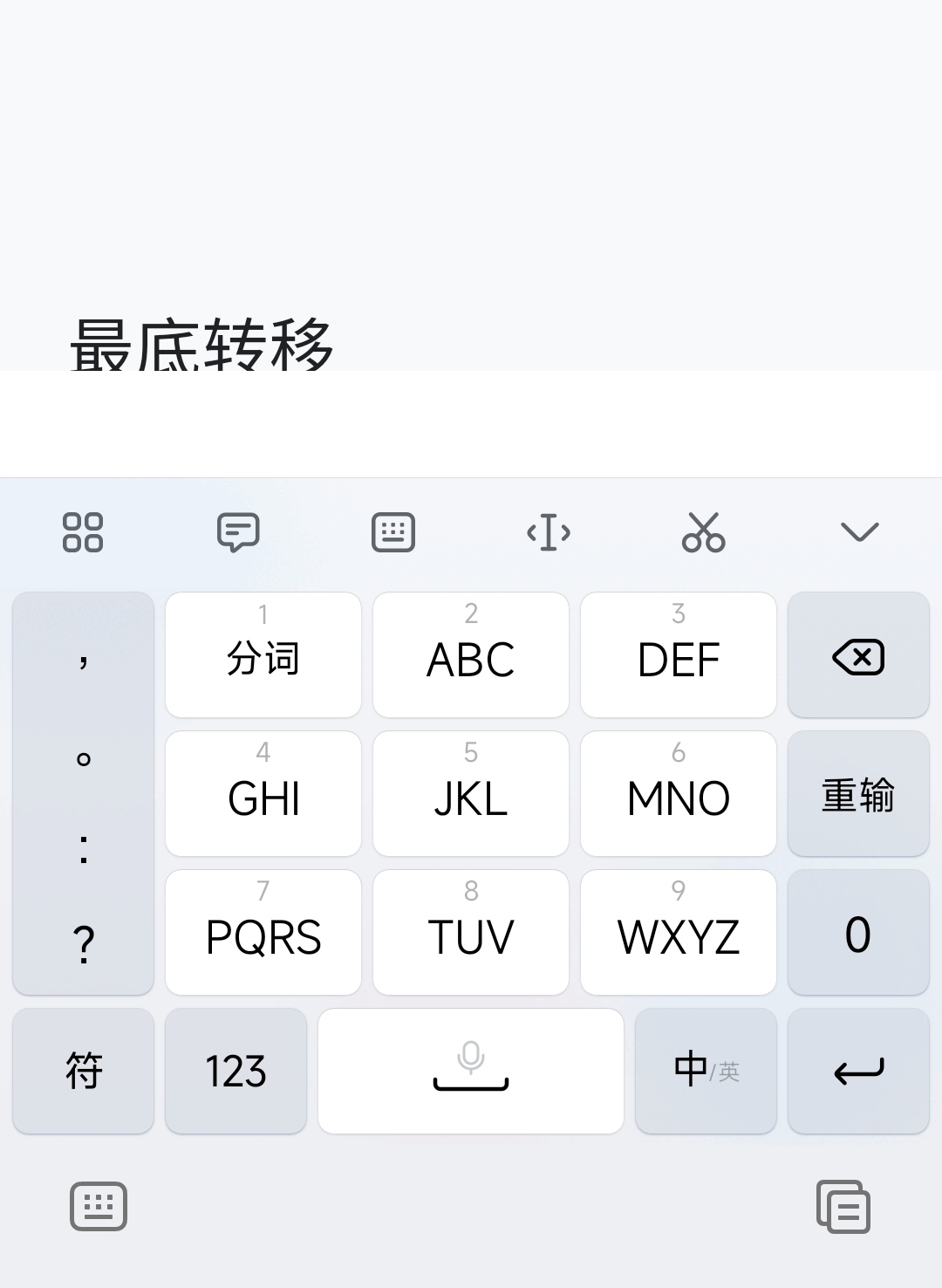Open keyboard layout switcher in toolbar
942x1288 pixels.
[x=393, y=531]
